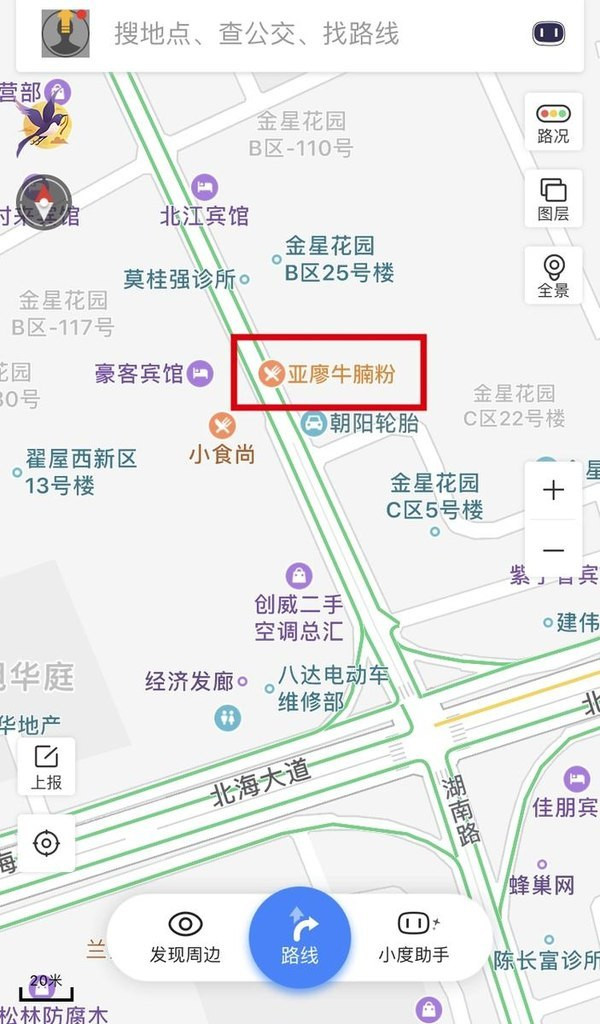Zoom in with the plus button
This screenshot has width=600, height=1024.
(x=554, y=490)
